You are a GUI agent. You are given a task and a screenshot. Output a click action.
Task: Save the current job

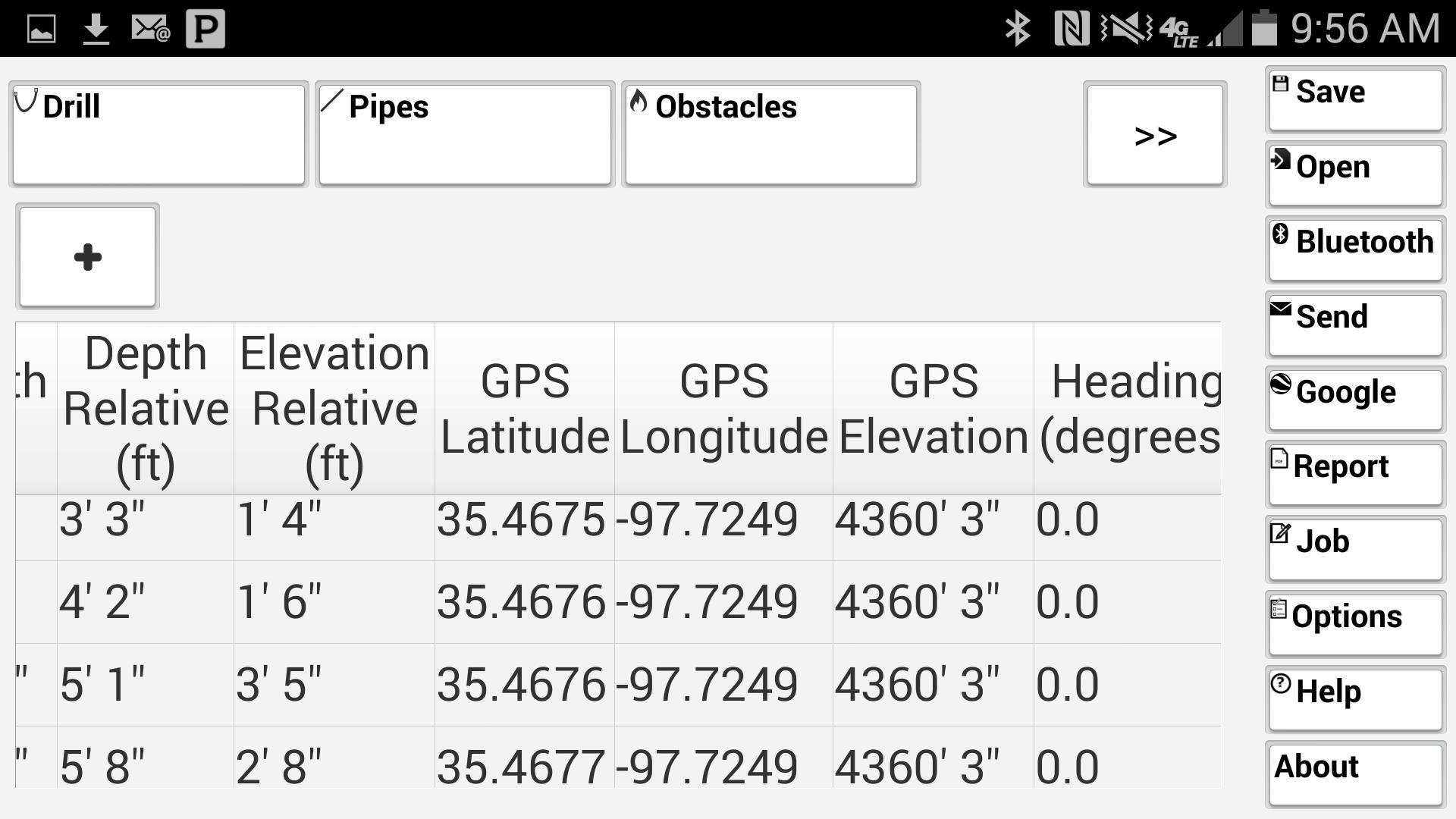tap(1354, 99)
